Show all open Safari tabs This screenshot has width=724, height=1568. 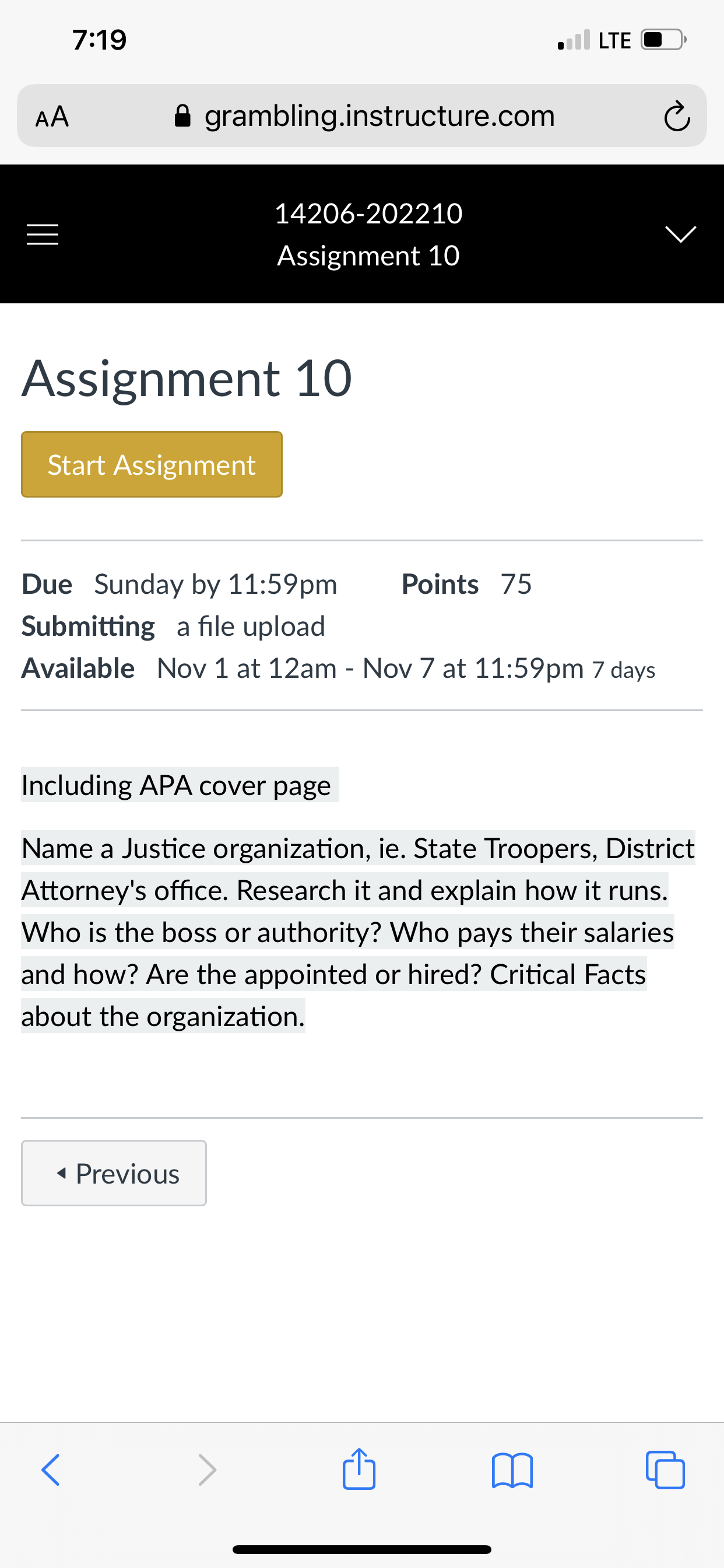coord(665,1470)
